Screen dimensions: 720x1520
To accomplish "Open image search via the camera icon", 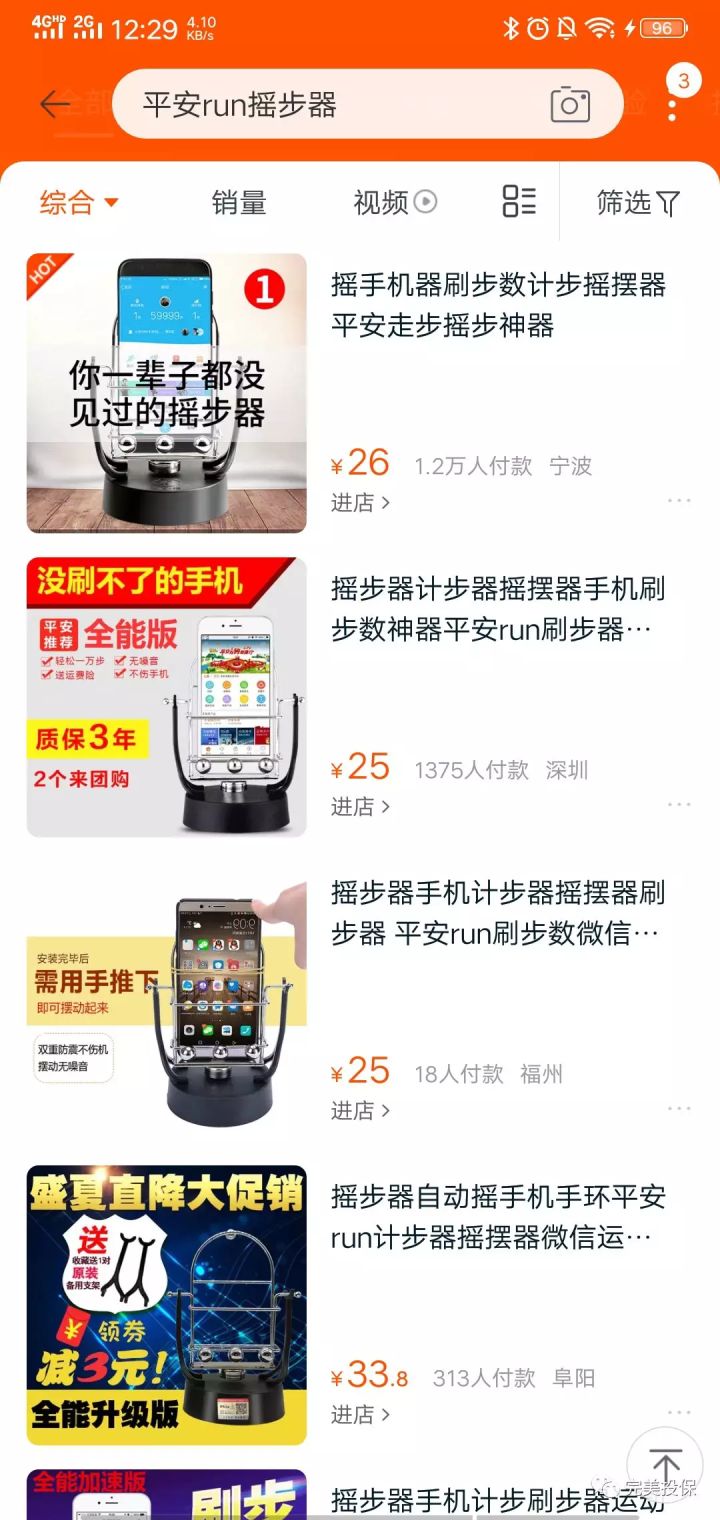I will coord(569,104).
